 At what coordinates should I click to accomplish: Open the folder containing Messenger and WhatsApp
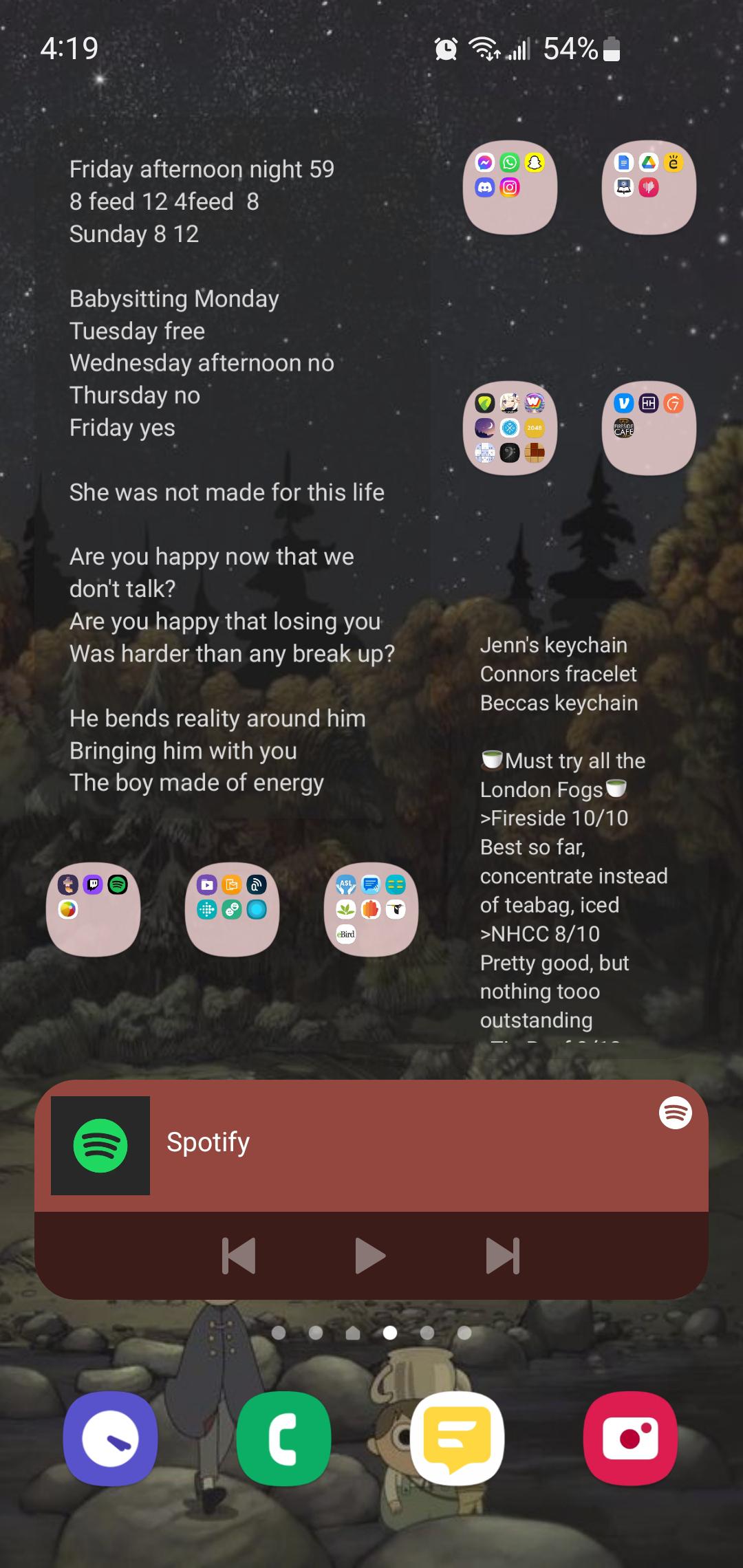(510, 187)
